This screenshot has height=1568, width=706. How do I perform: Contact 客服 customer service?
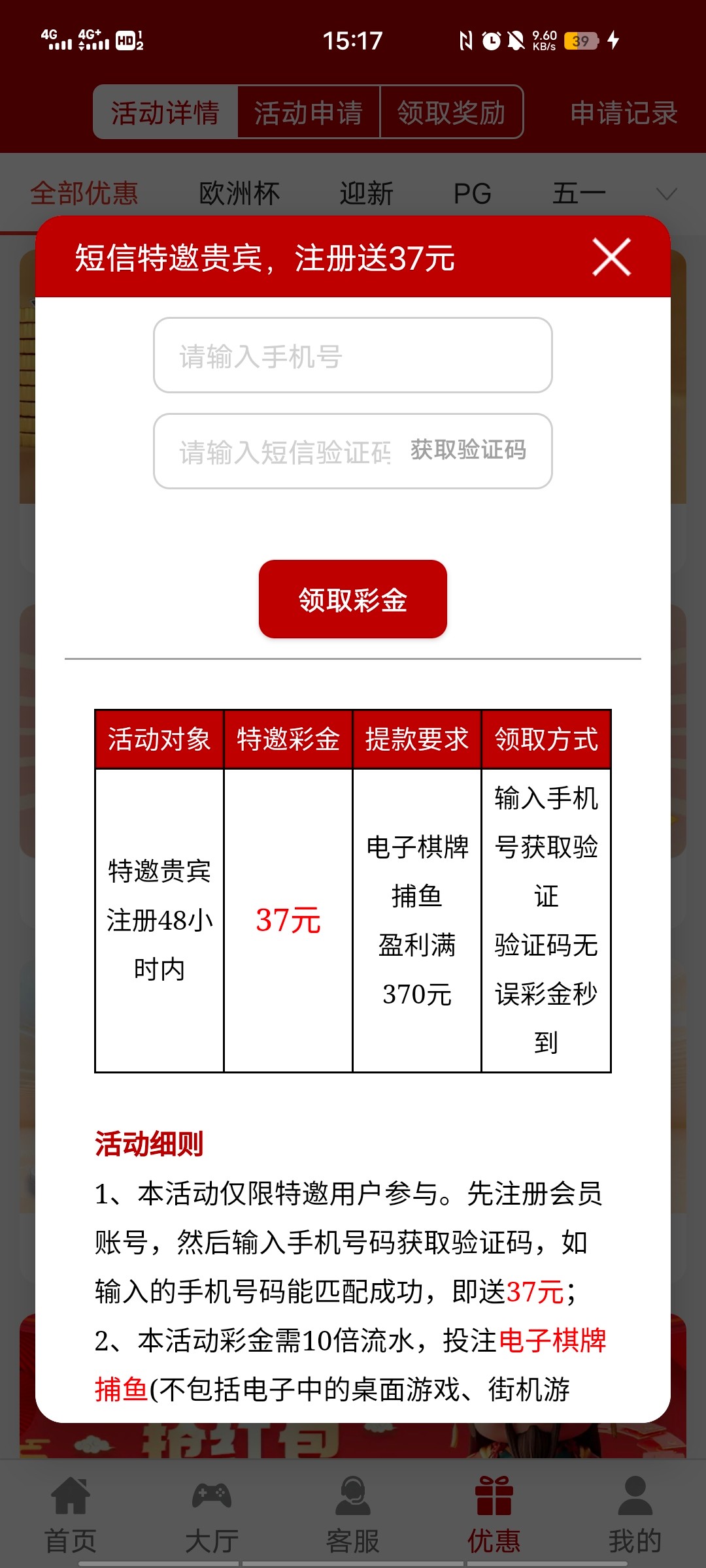(353, 1513)
